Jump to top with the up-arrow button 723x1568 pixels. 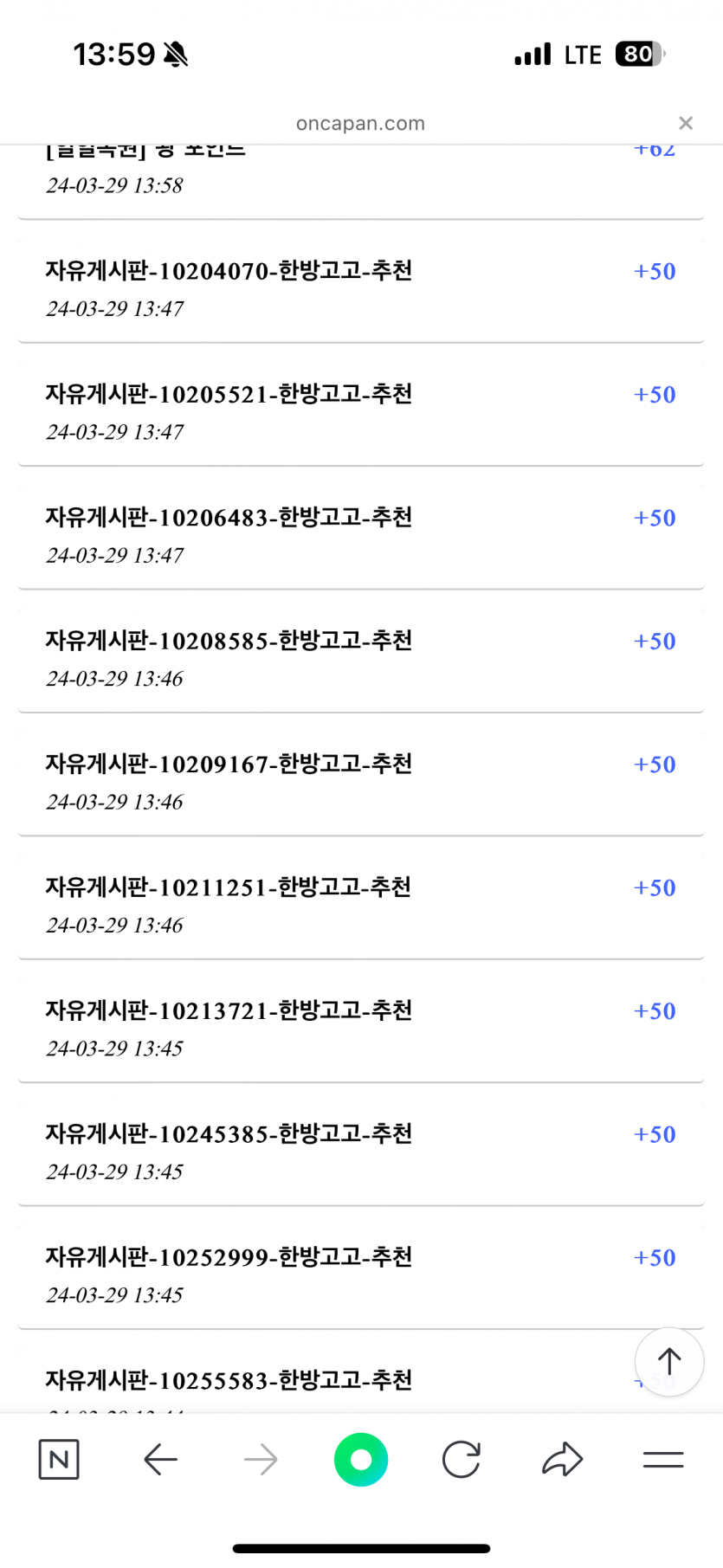[669, 1361]
